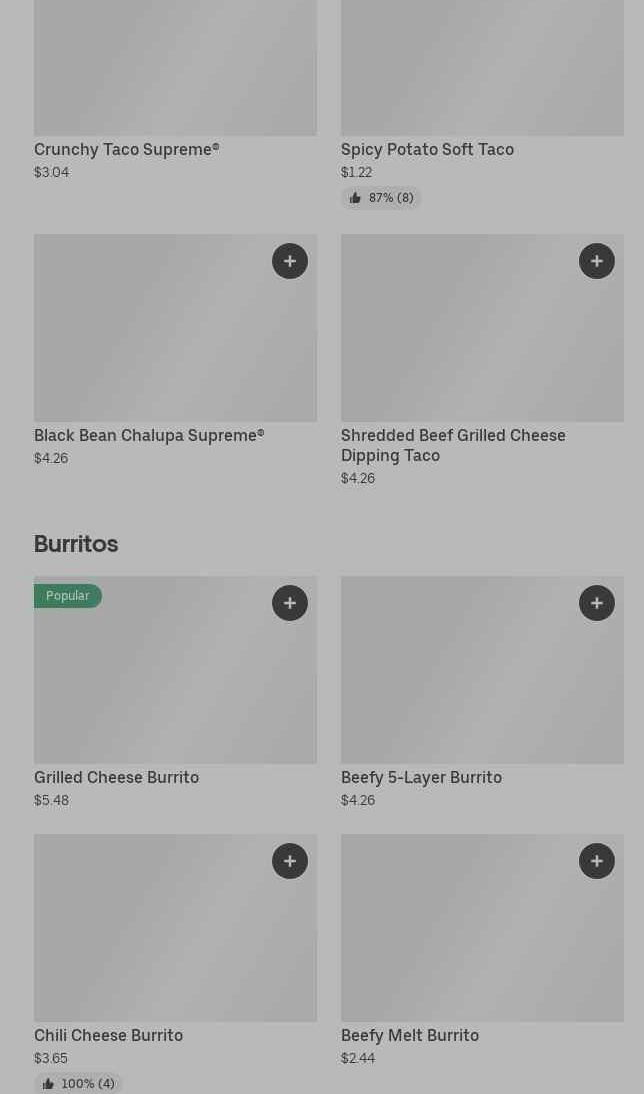The width and height of the screenshot is (644, 1094).
Task: Add Grilled Cheese Burrito to order
Action: tap(290, 603)
